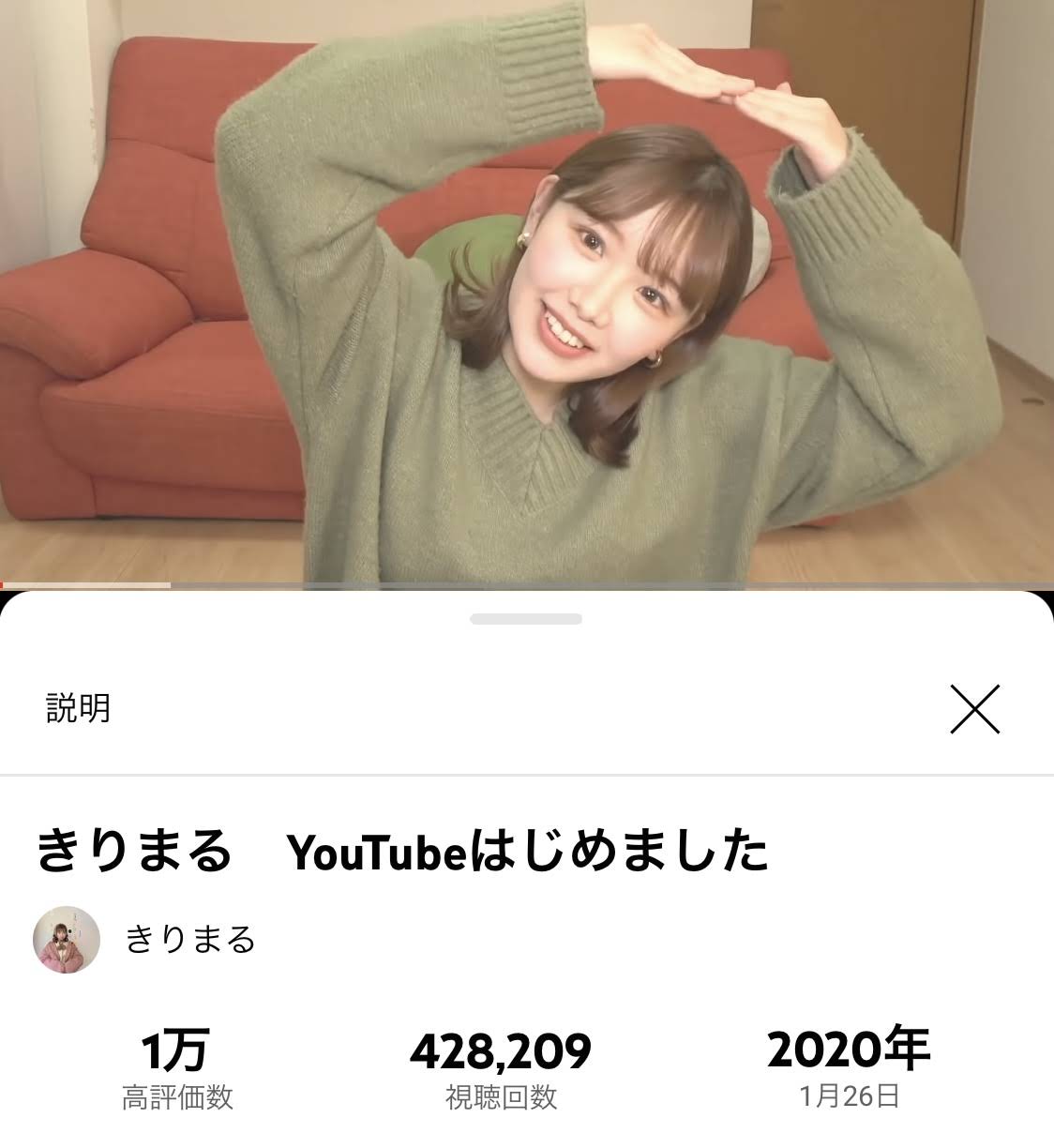Image resolution: width=1054 pixels, height=1148 pixels.
Task: Close the 説明 description panel
Action: [974, 708]
